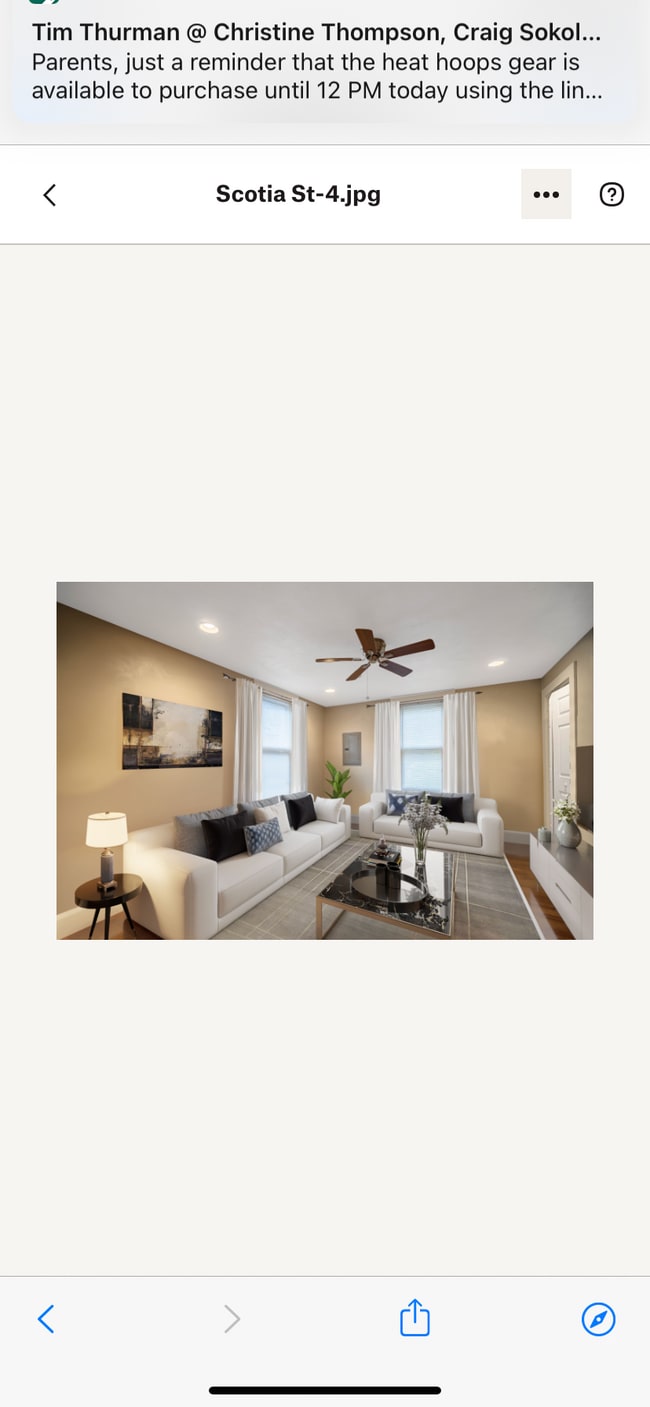Tap the Scotia St-4.jpg living room image
Image resolution: width=650 pixels, height=1407 pixels.
(x=324, y=760)
